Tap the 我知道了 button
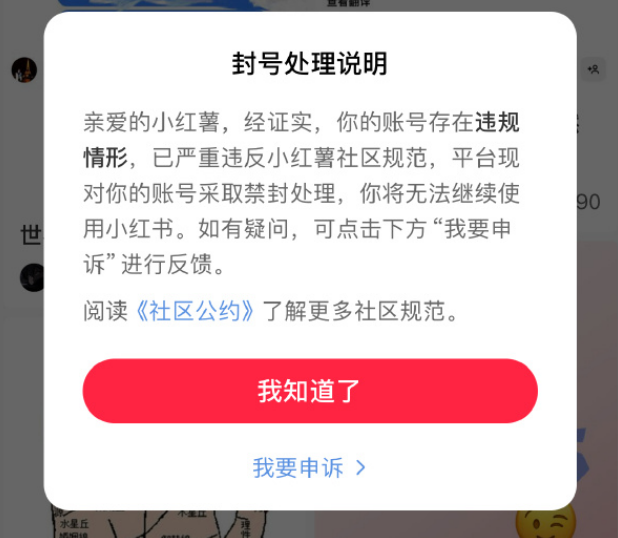Viewport: 618px width, 538px height. pyautogui.click(x=309, y=391)
